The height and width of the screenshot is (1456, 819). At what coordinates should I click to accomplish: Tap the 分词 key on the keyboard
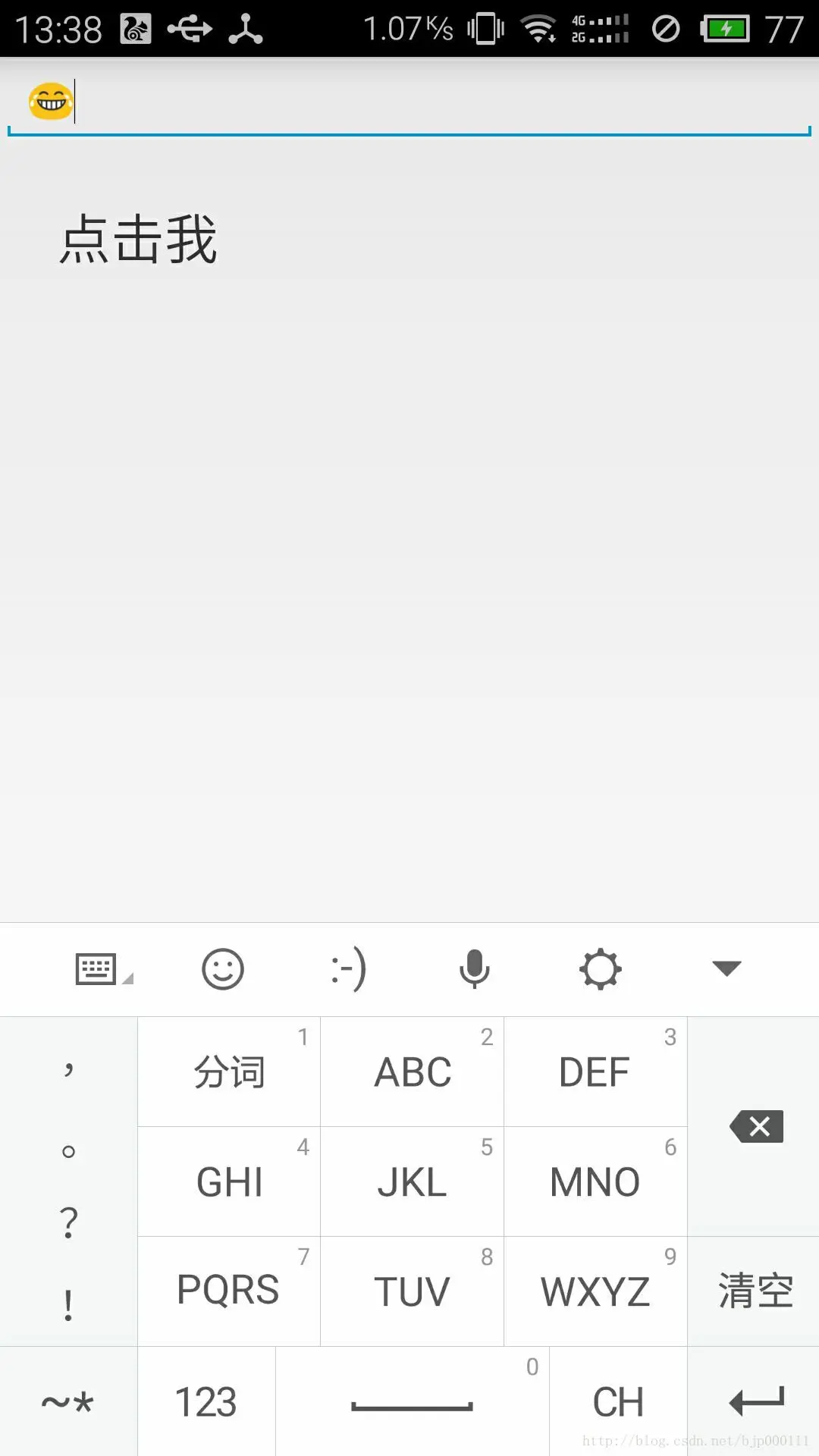pyautogui.click(x=227, y=1070)
